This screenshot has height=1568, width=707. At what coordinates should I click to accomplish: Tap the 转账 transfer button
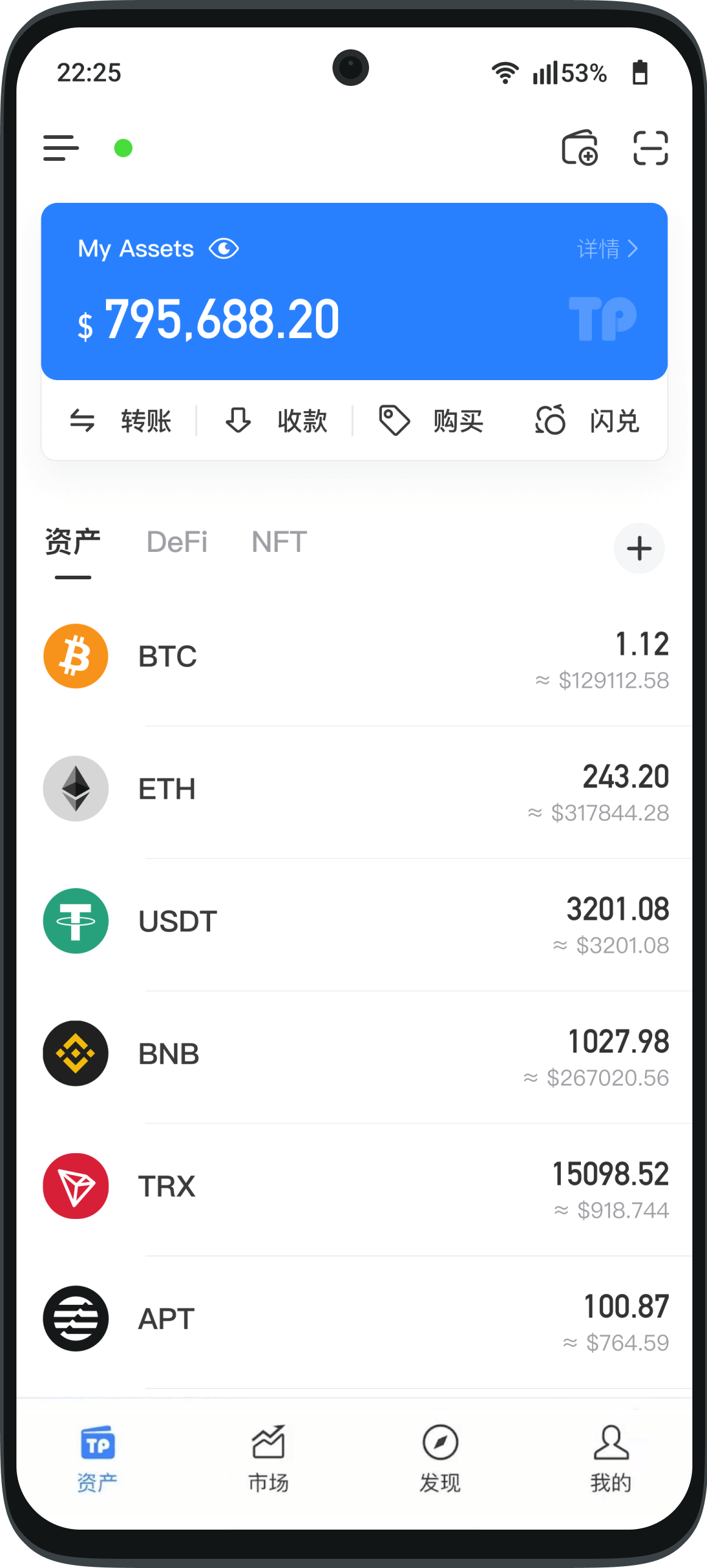click(121, 421)
